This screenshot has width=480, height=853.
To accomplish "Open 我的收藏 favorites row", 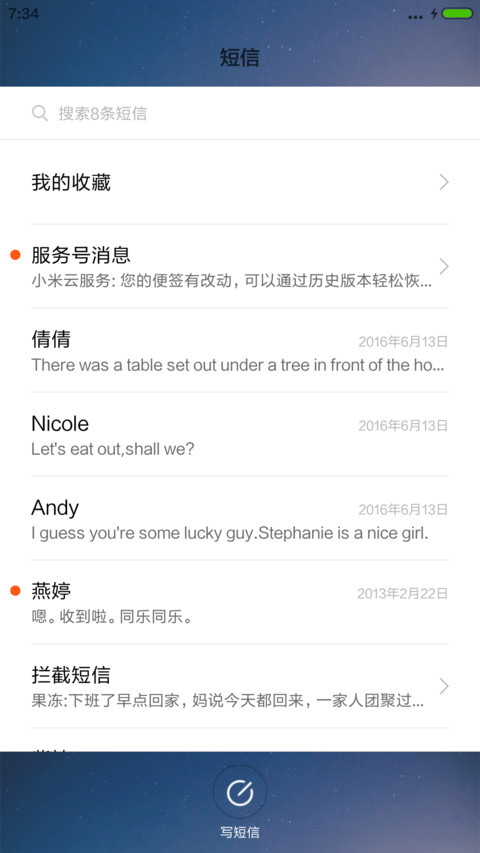I will pyautogui.click(x=240, y=182).
